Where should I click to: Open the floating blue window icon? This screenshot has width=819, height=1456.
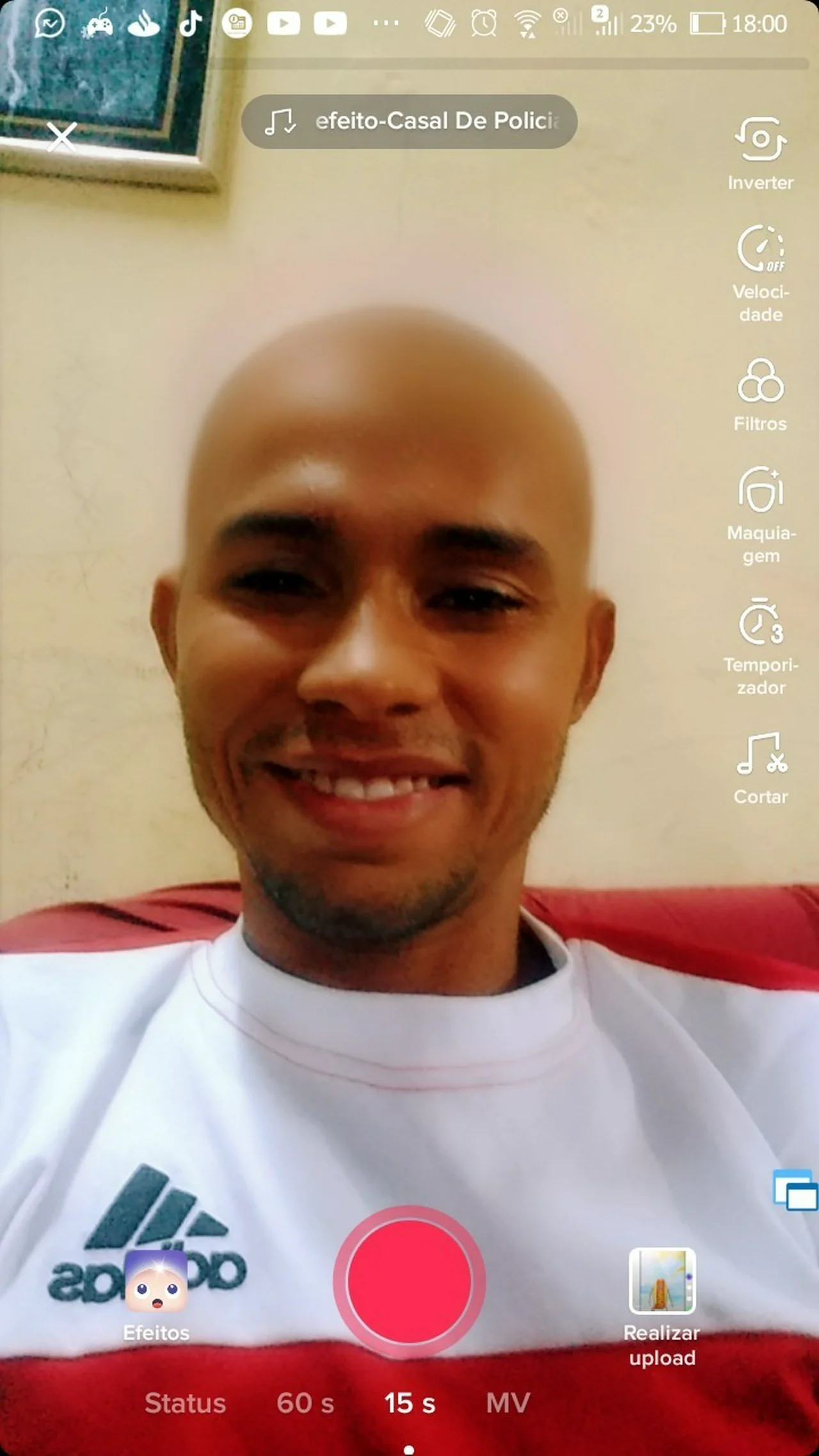795,1191
